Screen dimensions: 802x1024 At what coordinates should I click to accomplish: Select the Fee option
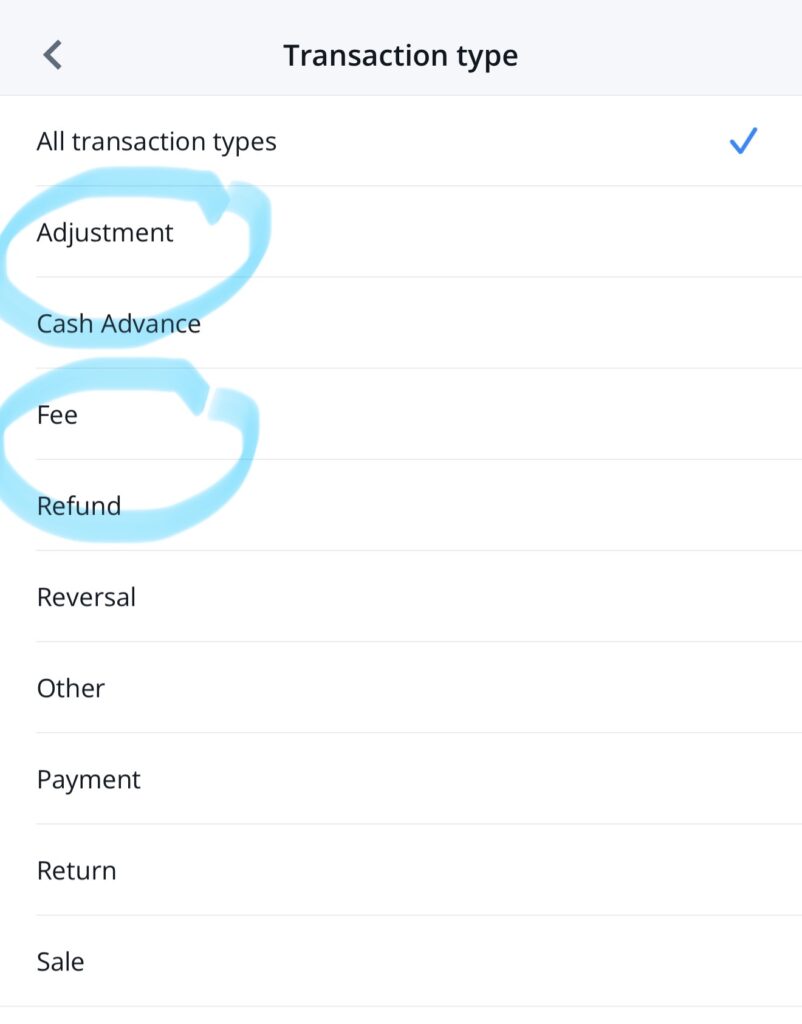click(x=57, y=415)
